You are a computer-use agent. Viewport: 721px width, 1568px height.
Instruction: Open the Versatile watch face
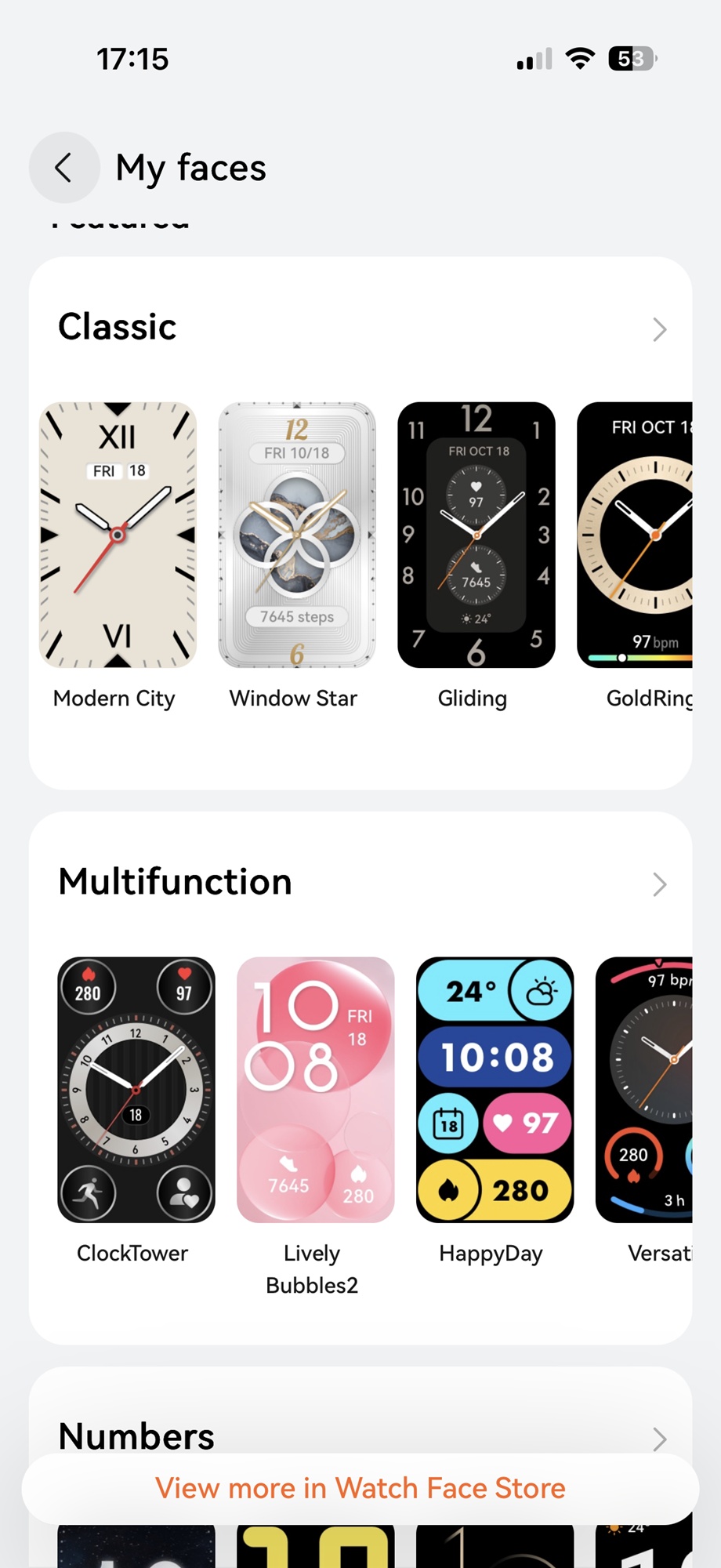(644, 1090)
